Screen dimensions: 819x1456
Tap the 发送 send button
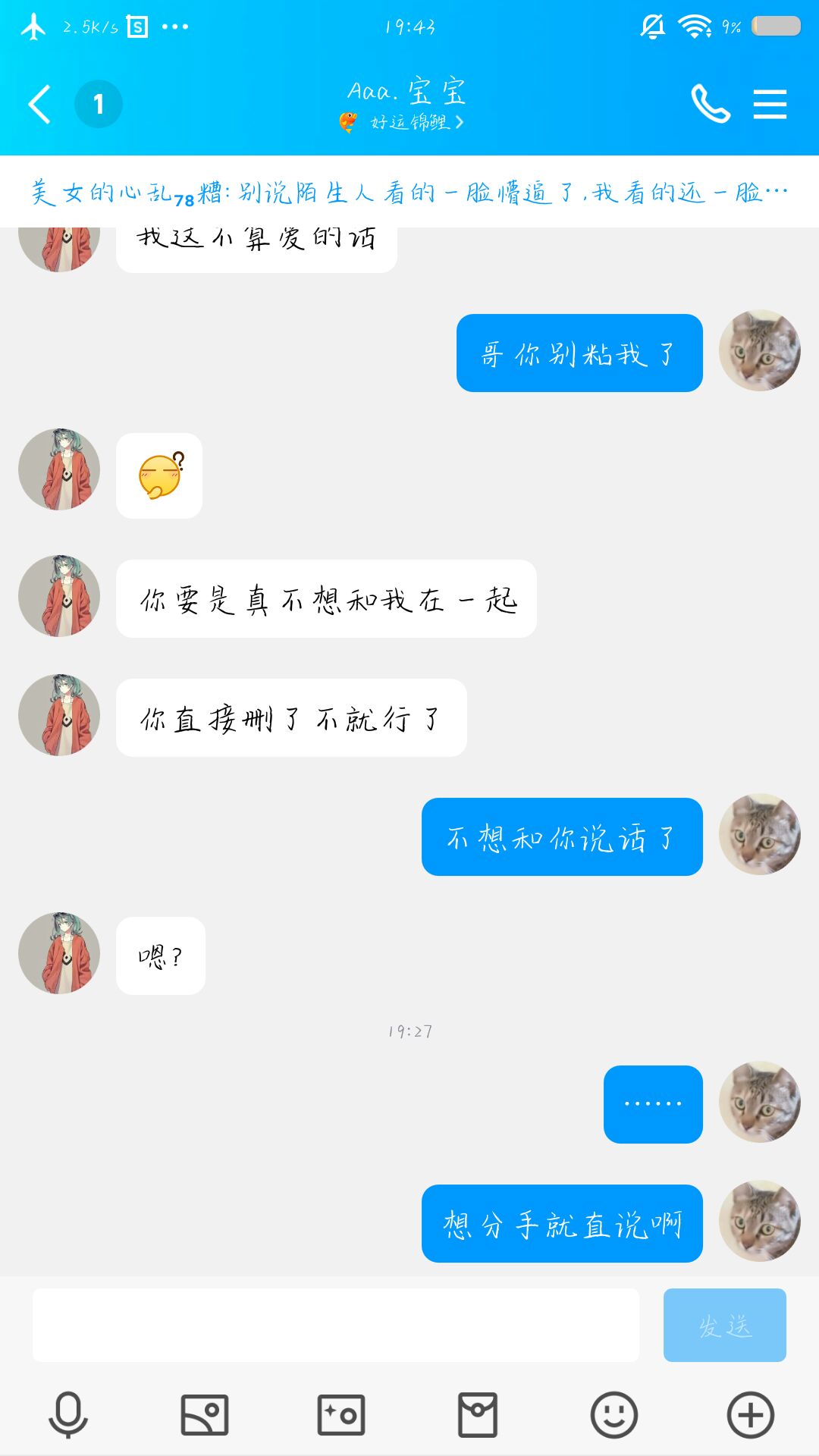coord(724,1325)
